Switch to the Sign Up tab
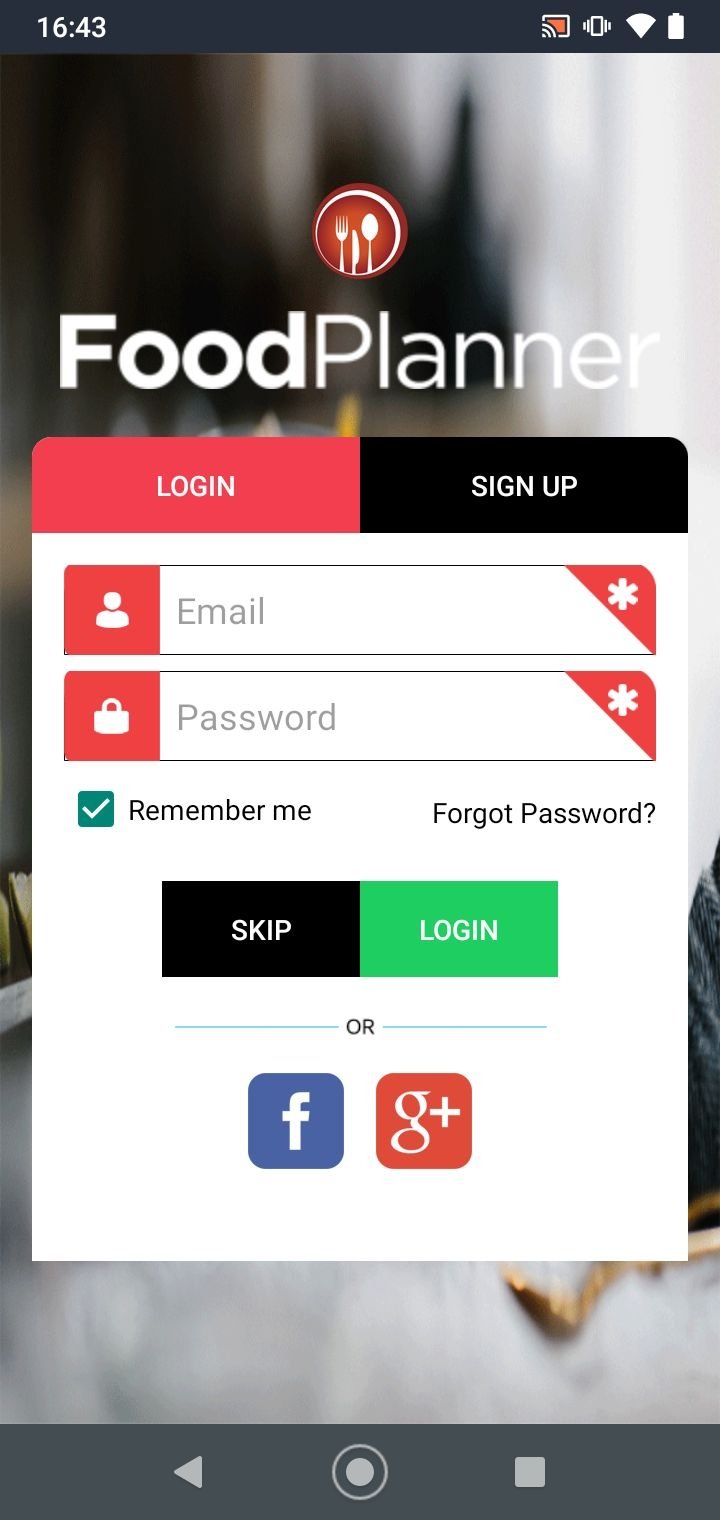The image size is (720, 1520). coord(524,485)
